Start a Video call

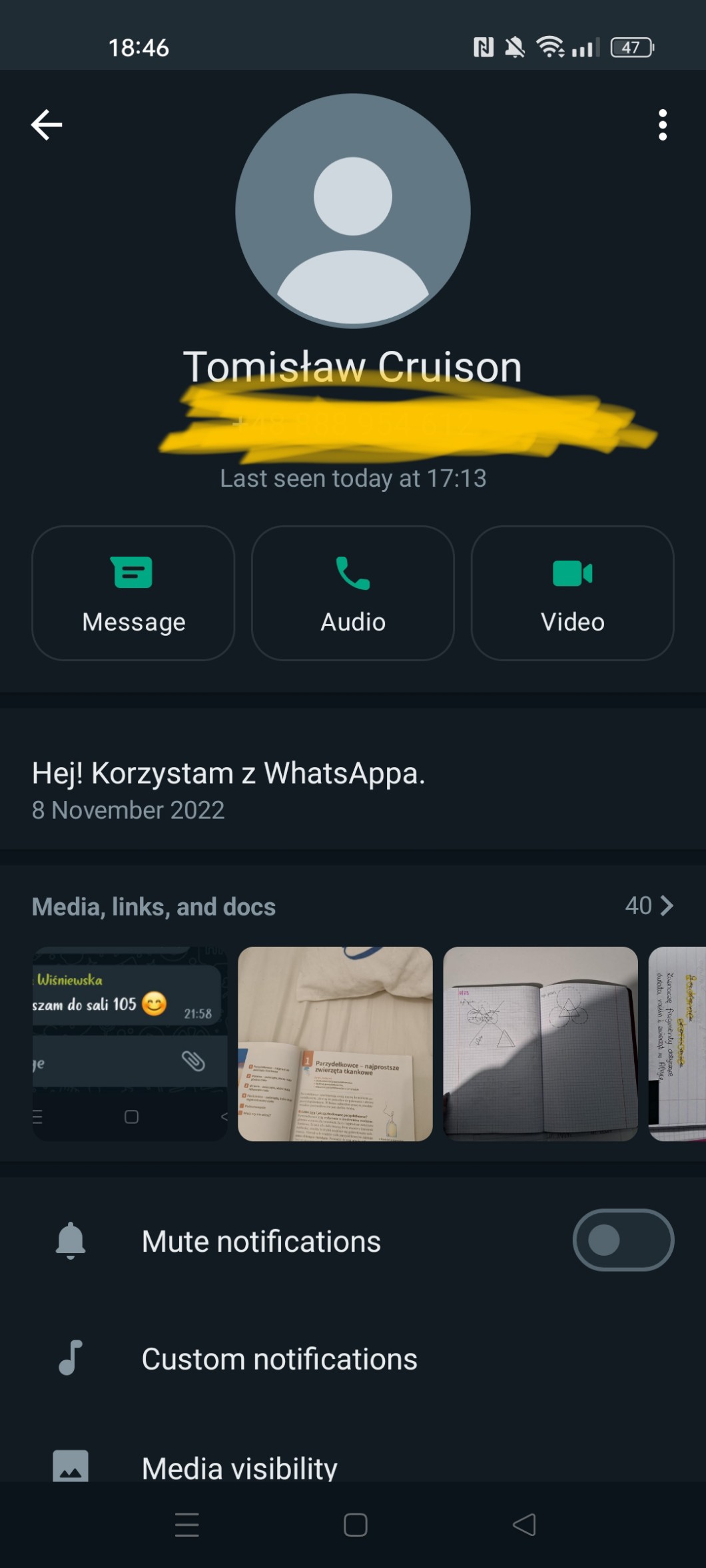point(572,593)
